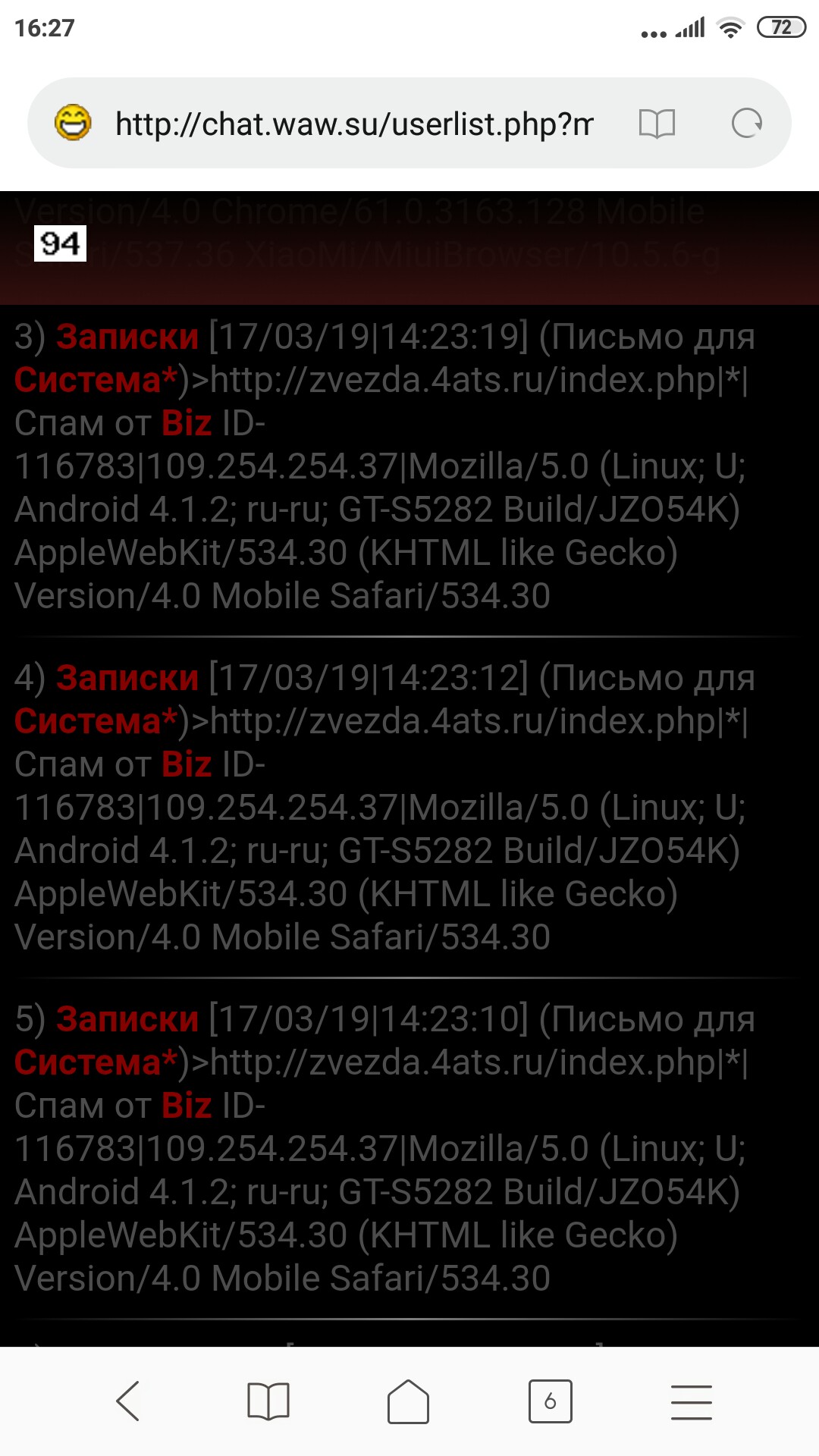Open reader mode from the address bar
This screenshot has height=1456, width=819.
(x=657, y=124)
